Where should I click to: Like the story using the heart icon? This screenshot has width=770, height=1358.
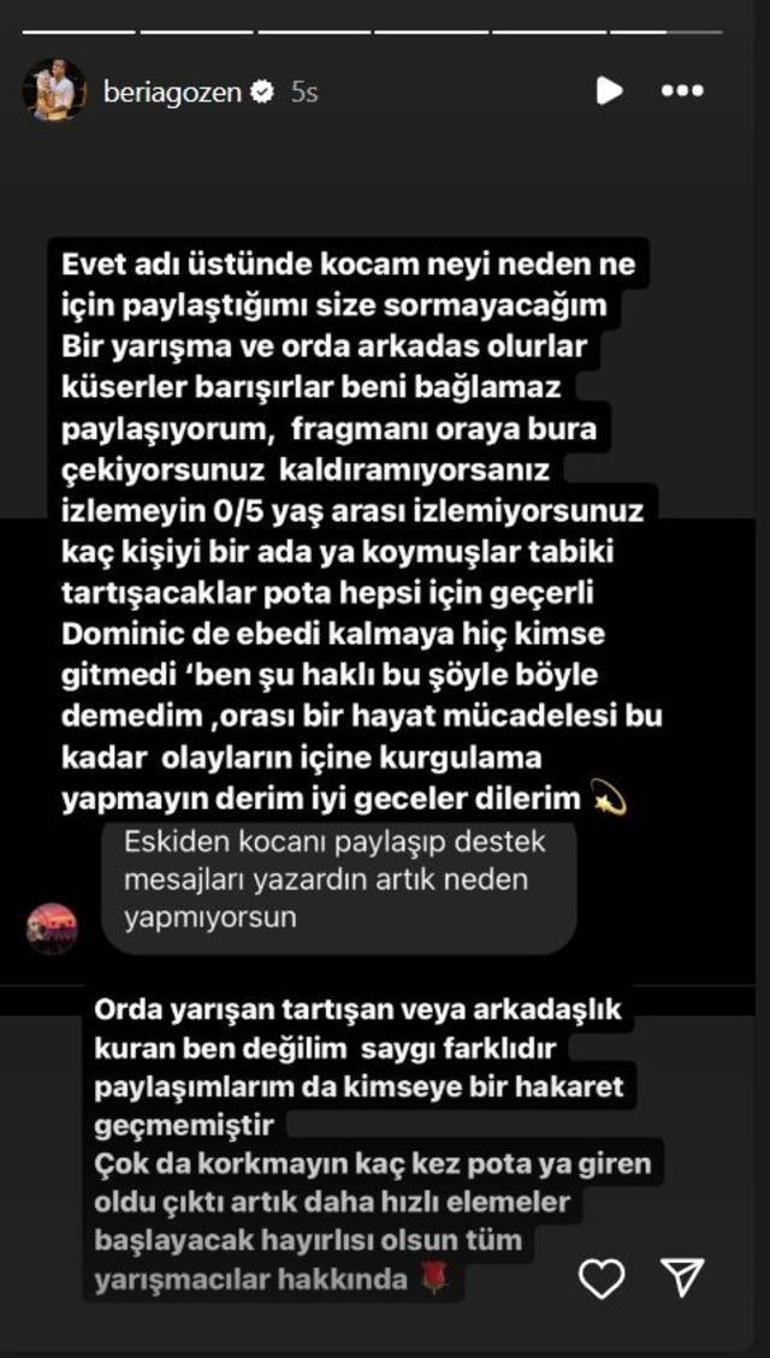tap(604, 1280)
